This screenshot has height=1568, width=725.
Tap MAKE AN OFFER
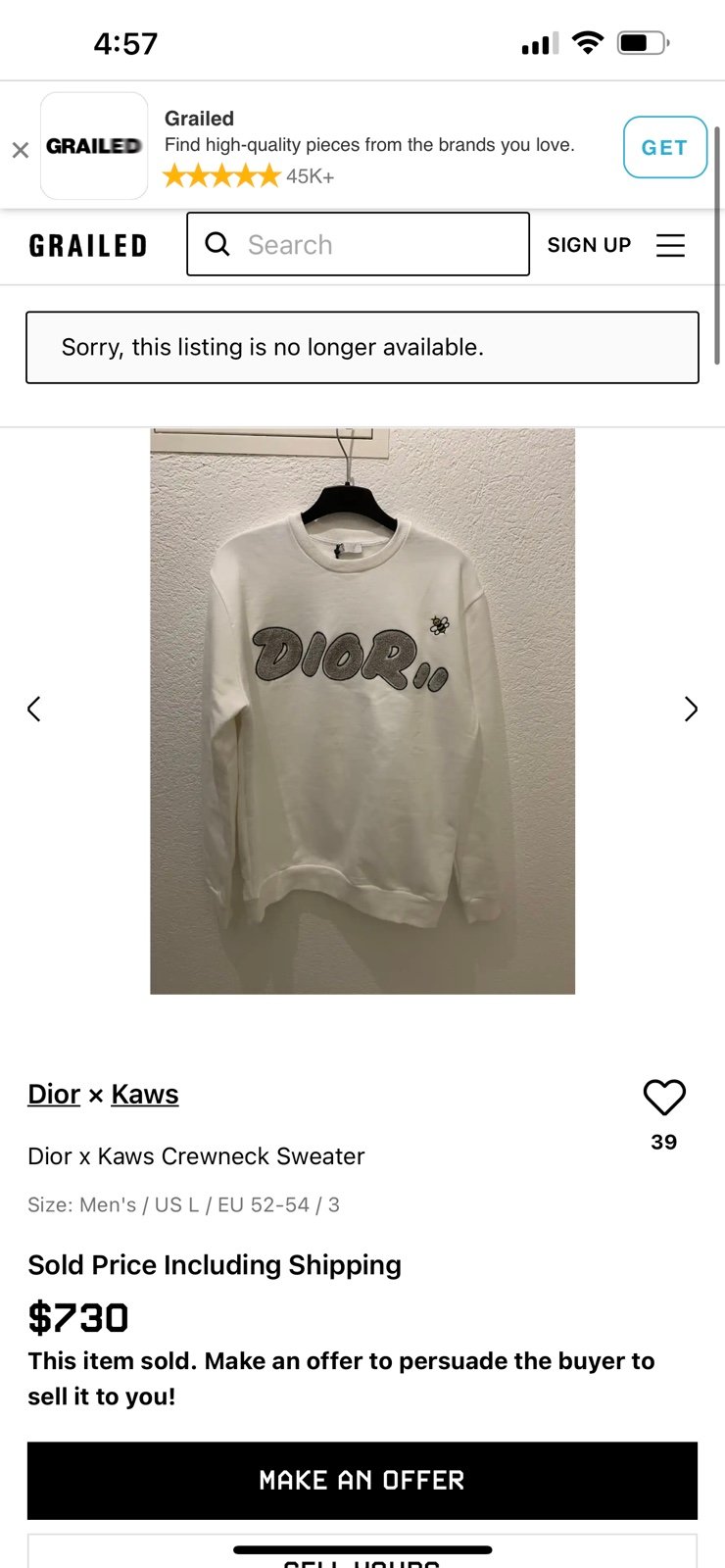(362, 1480)
